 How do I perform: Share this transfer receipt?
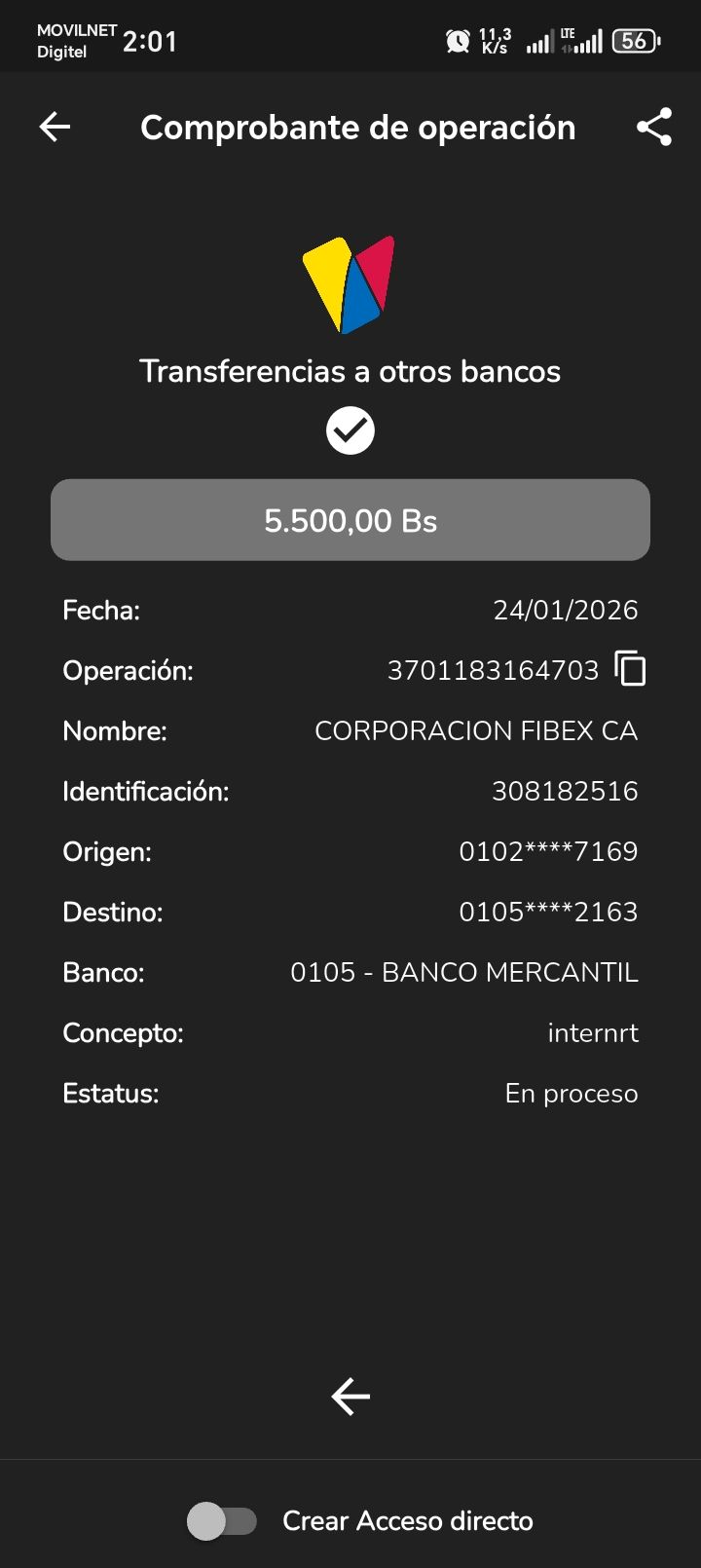[654, 127]
